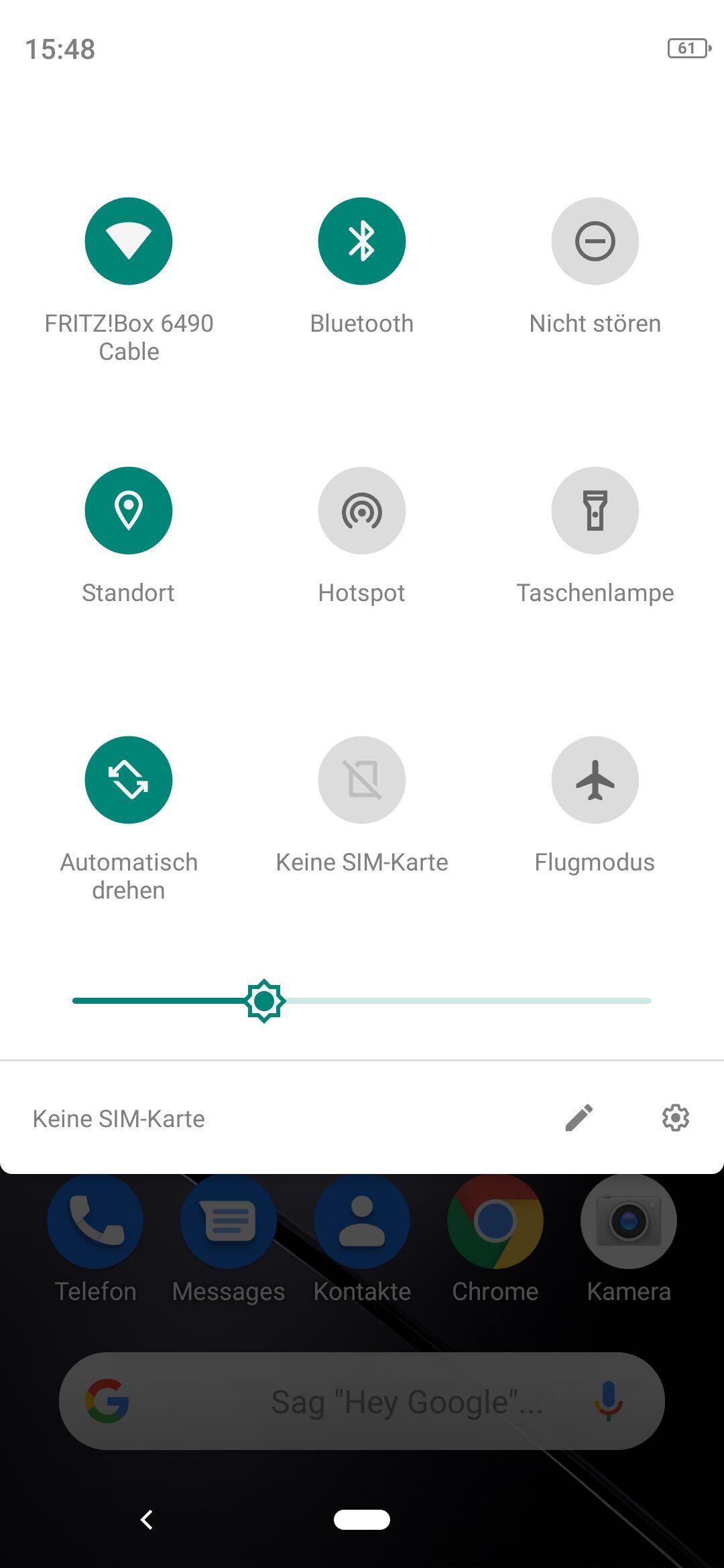The width and height of the screenshot is (724, 1568).
Task: Edit quick settings with pencil icon
Action: click(579, 1118)
